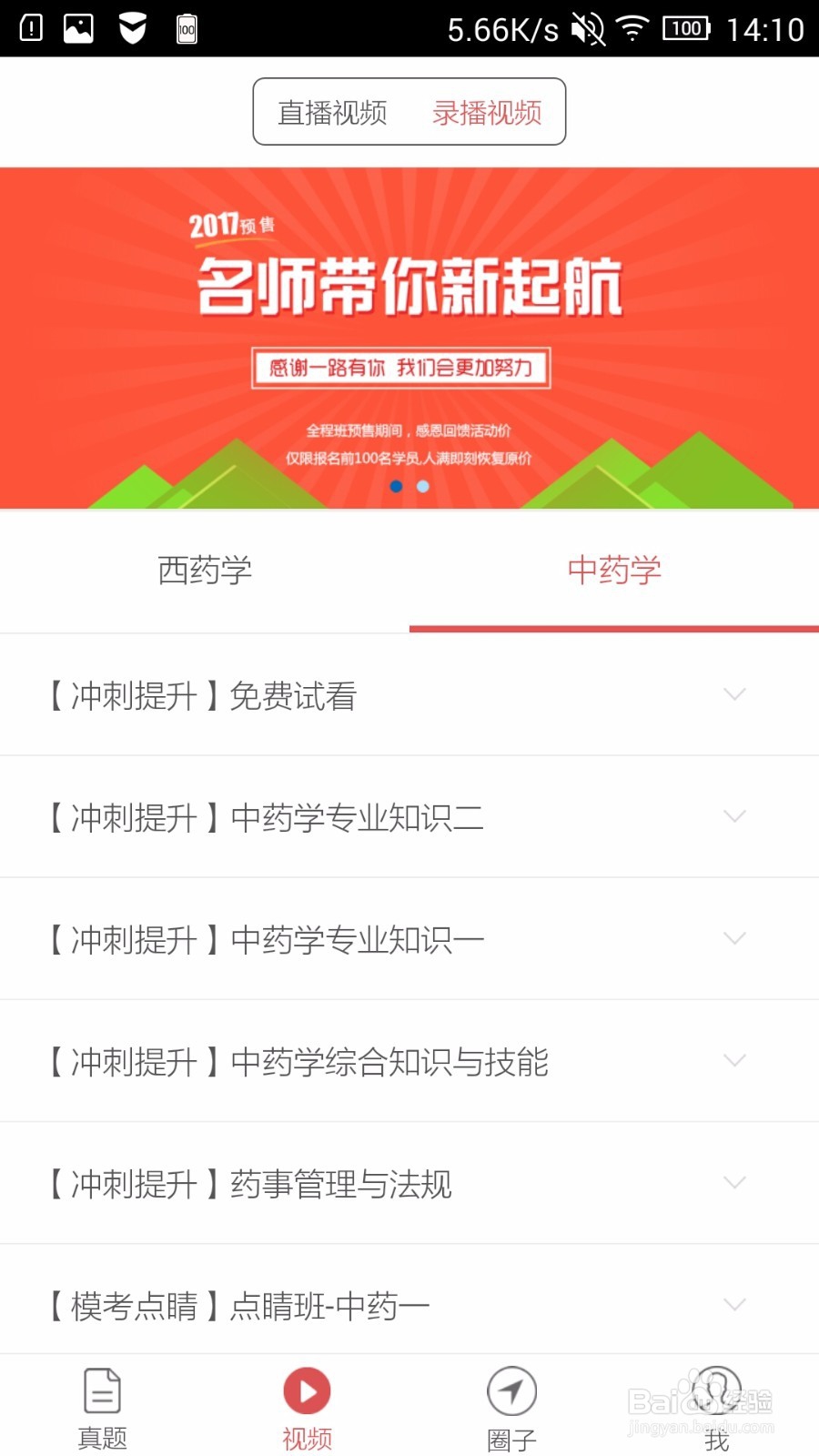819x1456 pixels.
Task: Tap the second carousel indicator dot
Action: point(422,487)
